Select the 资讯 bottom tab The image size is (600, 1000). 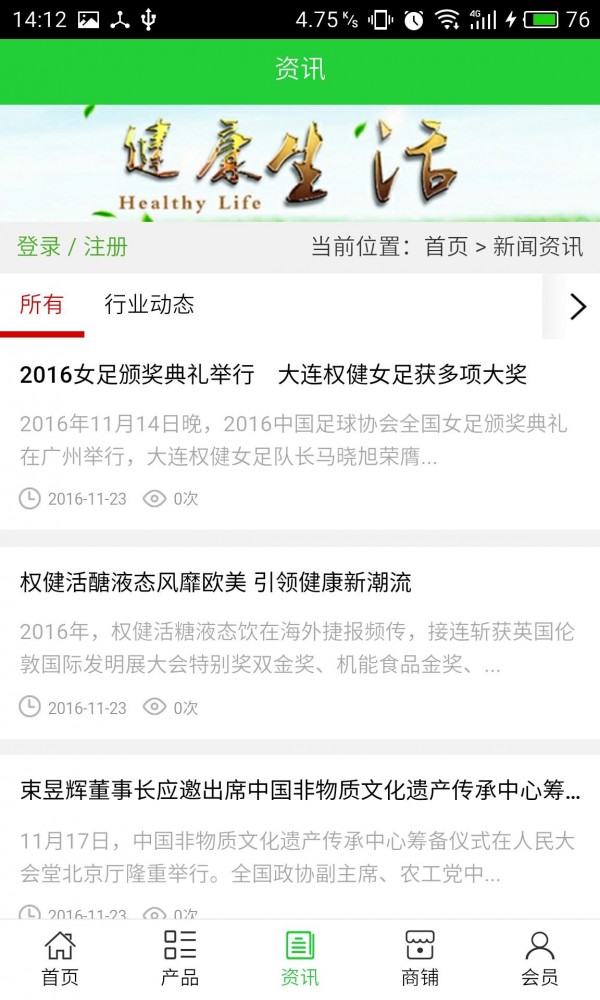pyautogui.click(x=300, y=958)
